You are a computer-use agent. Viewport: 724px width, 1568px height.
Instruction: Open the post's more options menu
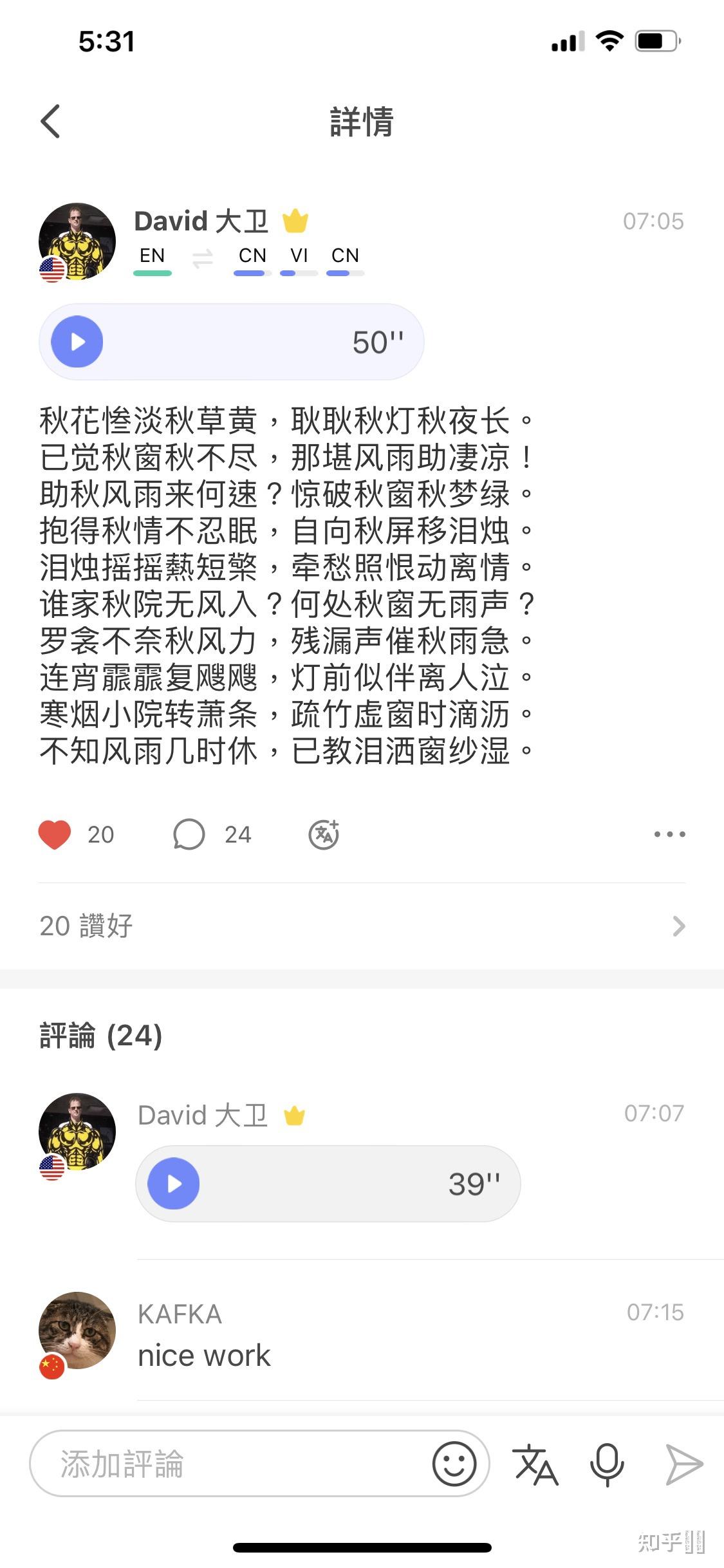[x=669, y=835]
